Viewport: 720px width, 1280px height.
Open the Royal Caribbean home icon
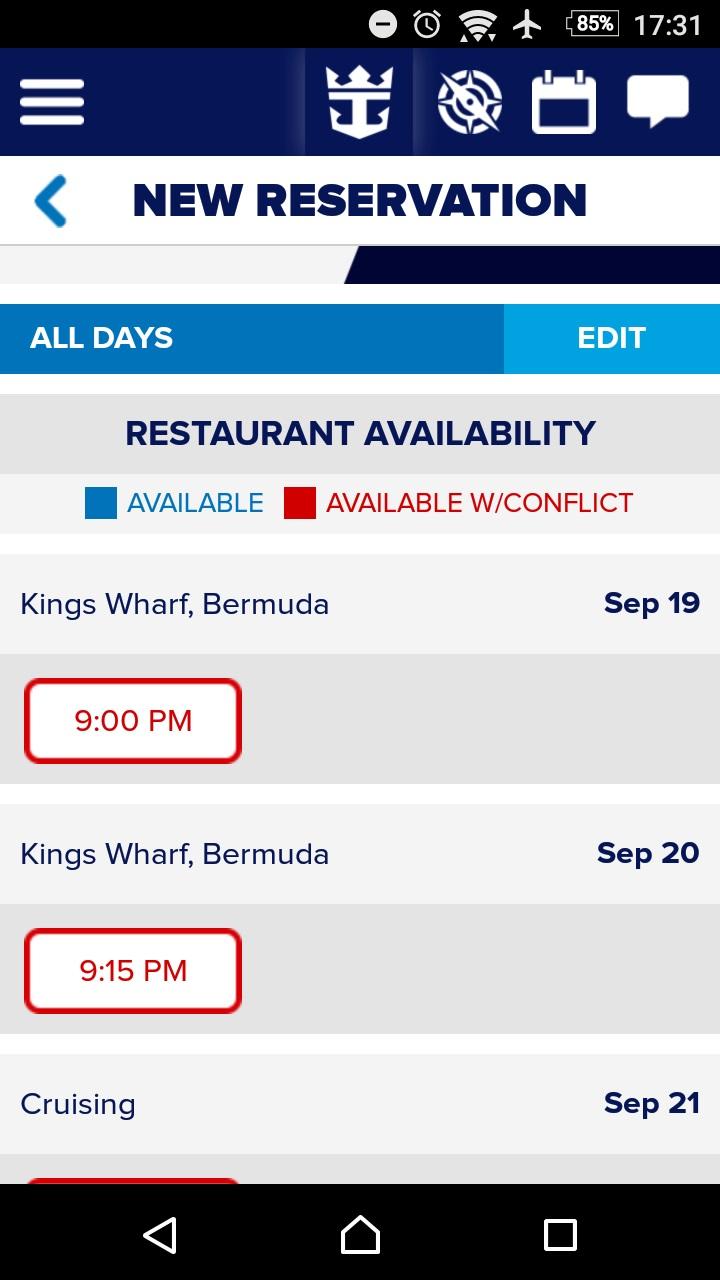pos(360,102)
